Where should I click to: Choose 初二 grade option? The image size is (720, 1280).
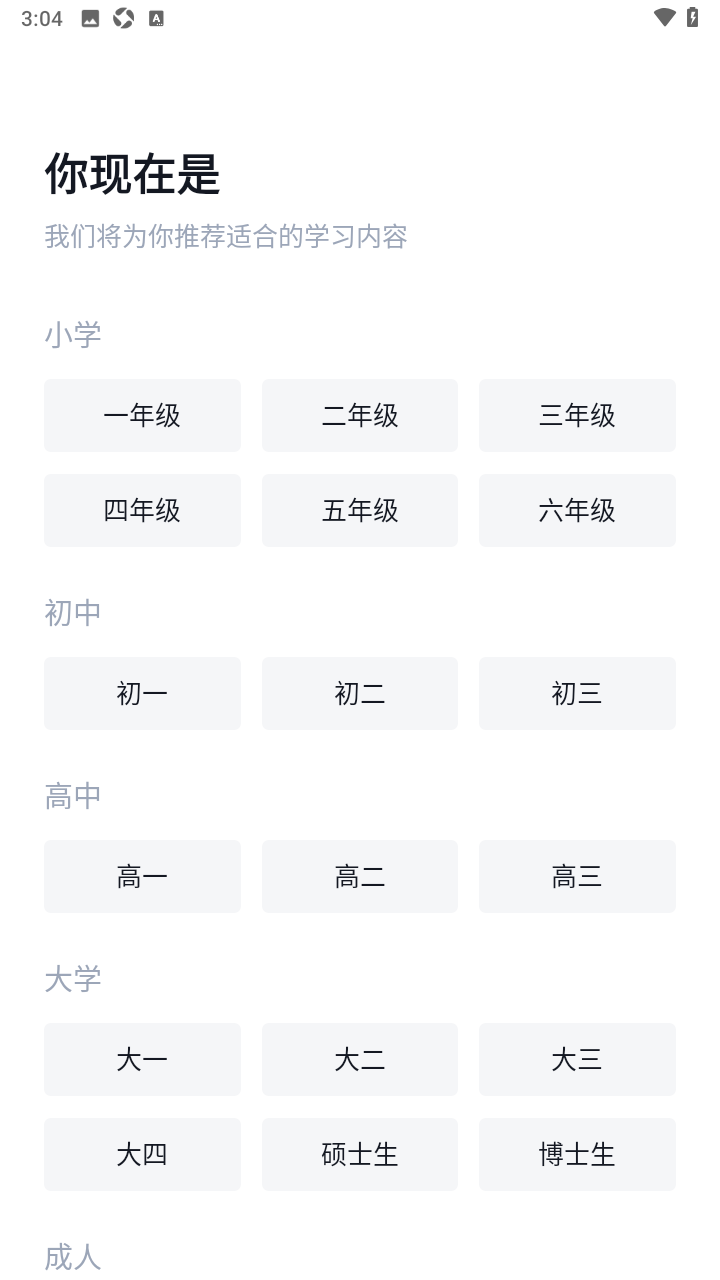tap(359, 693)
